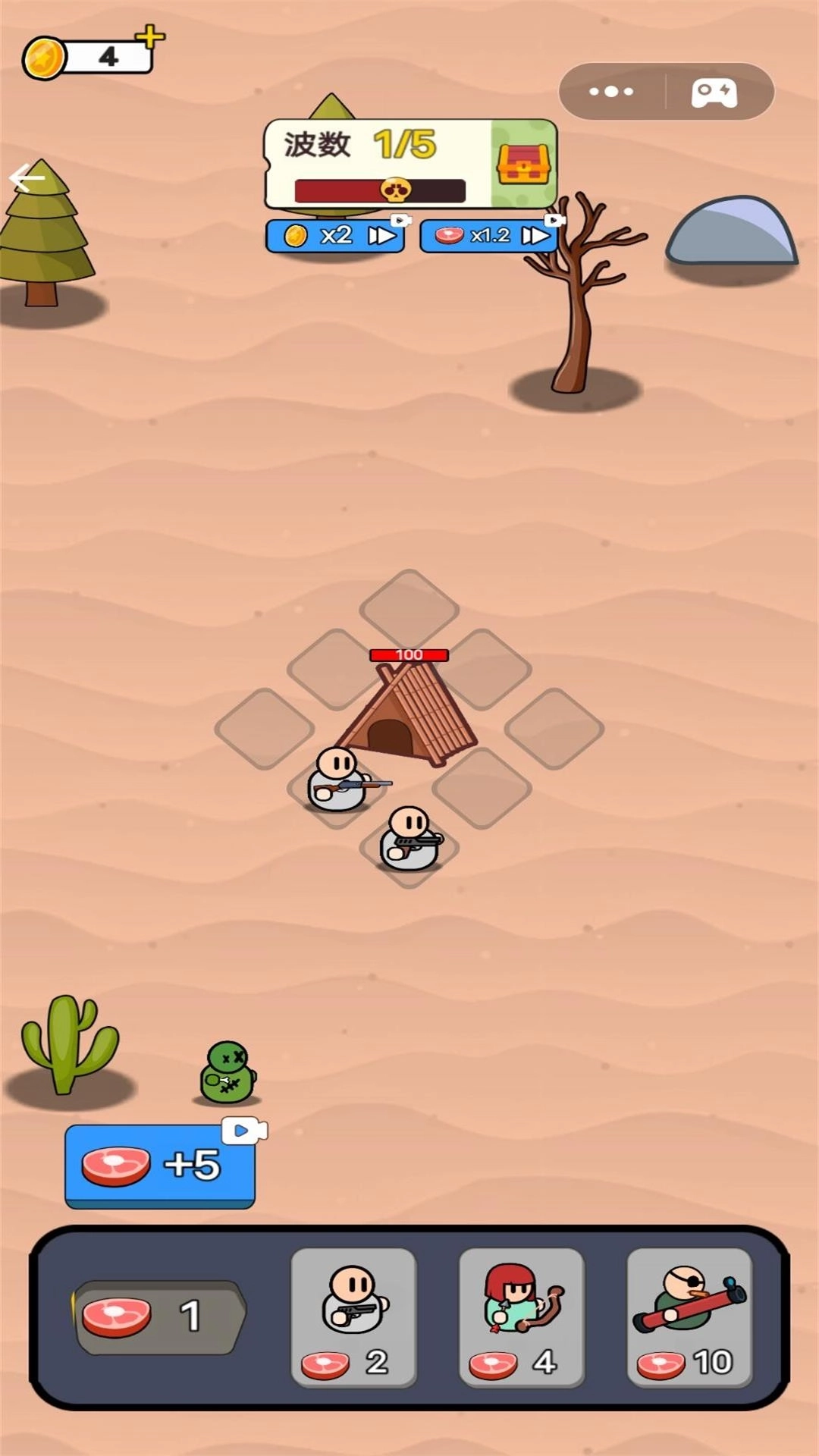Open the treasure chest wave reward

(523, 164)
